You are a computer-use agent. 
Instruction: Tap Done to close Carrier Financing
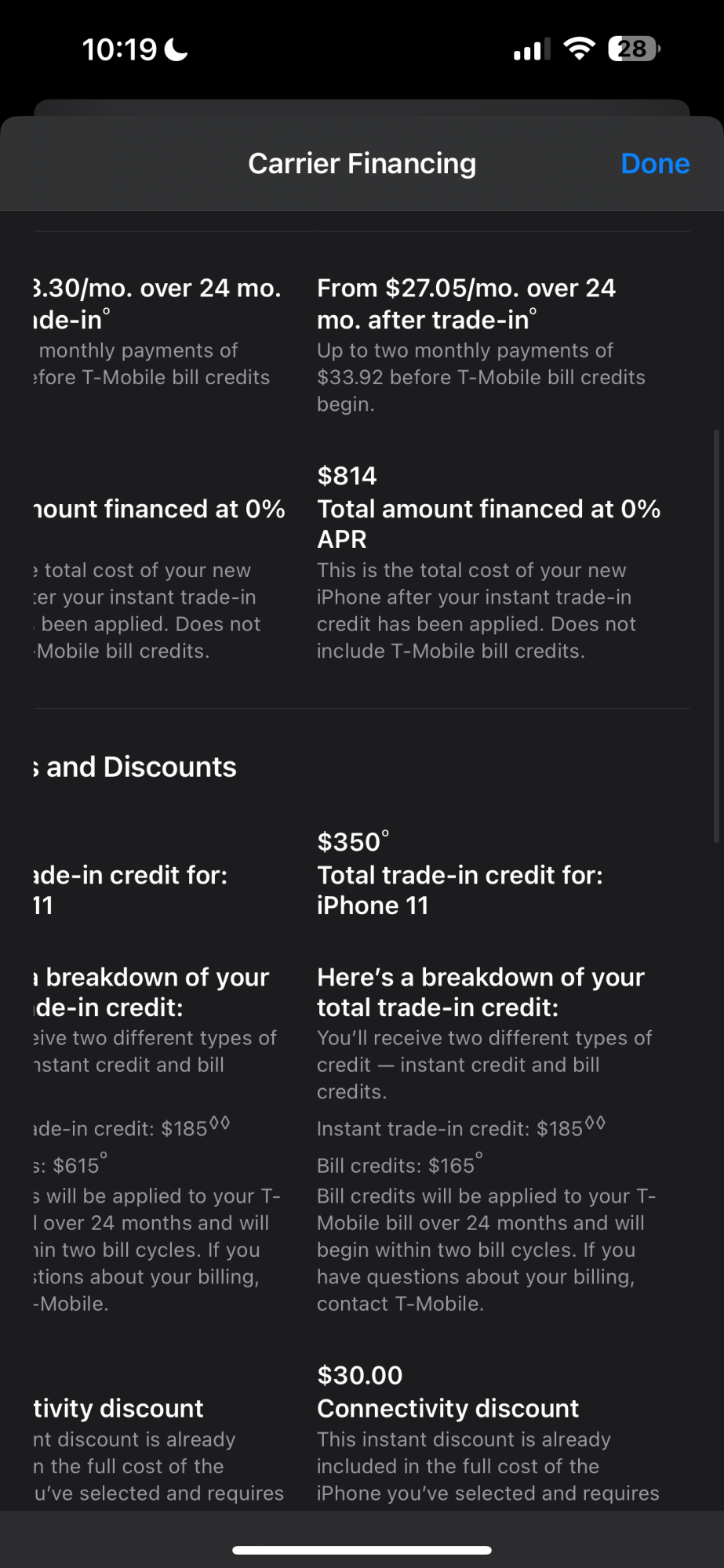(655, 163)
